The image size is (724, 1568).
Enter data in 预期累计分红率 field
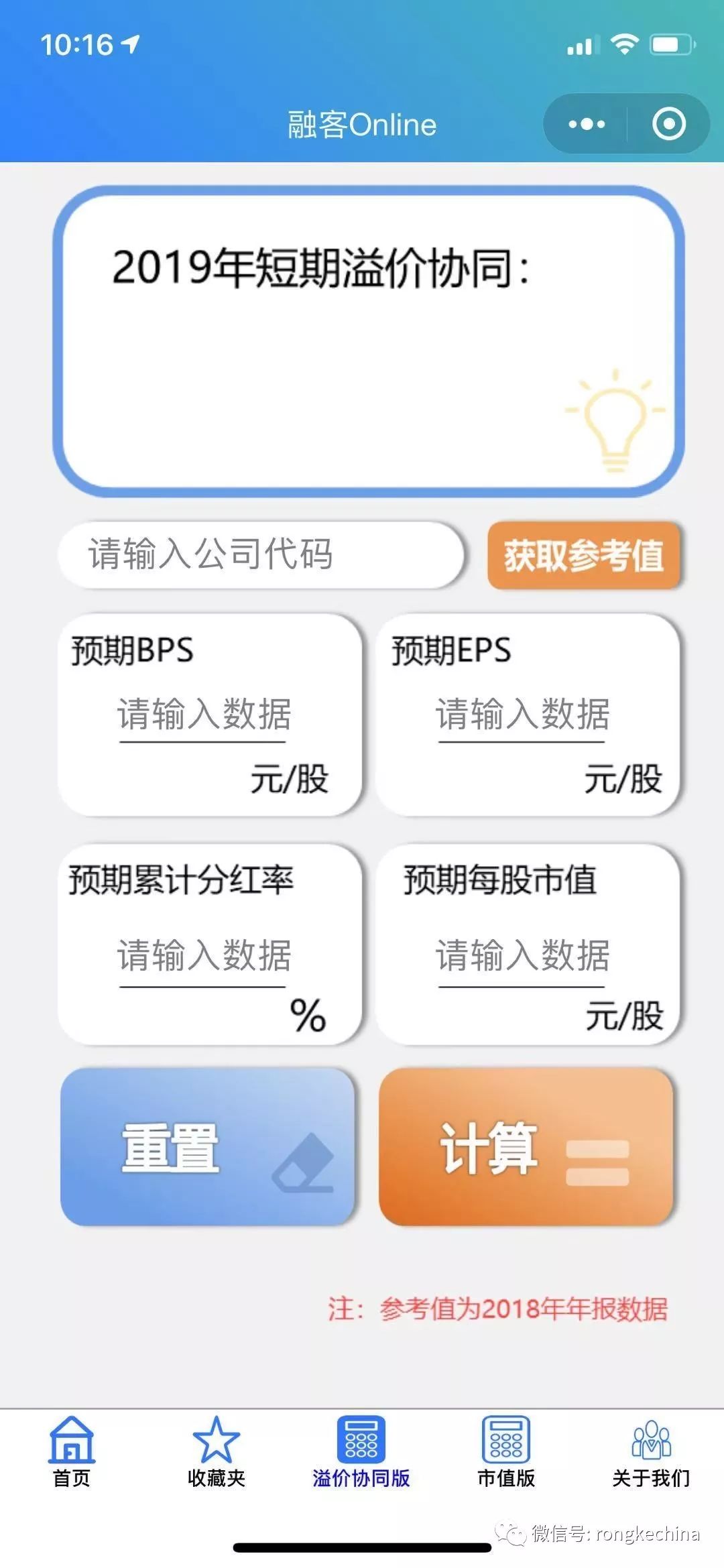tap(204, 955)
